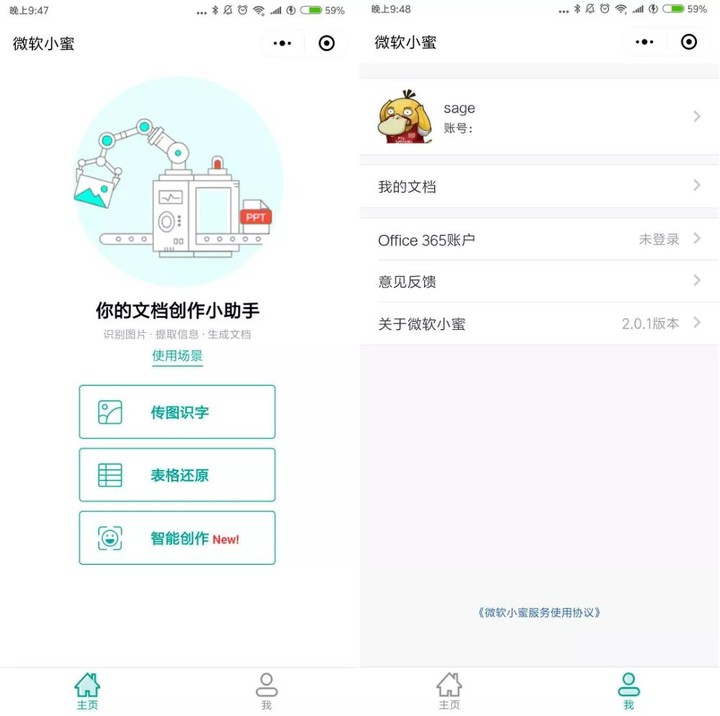Close the mini-program above the robot illustration
720x716 pixels.
(x=326, y=43)
